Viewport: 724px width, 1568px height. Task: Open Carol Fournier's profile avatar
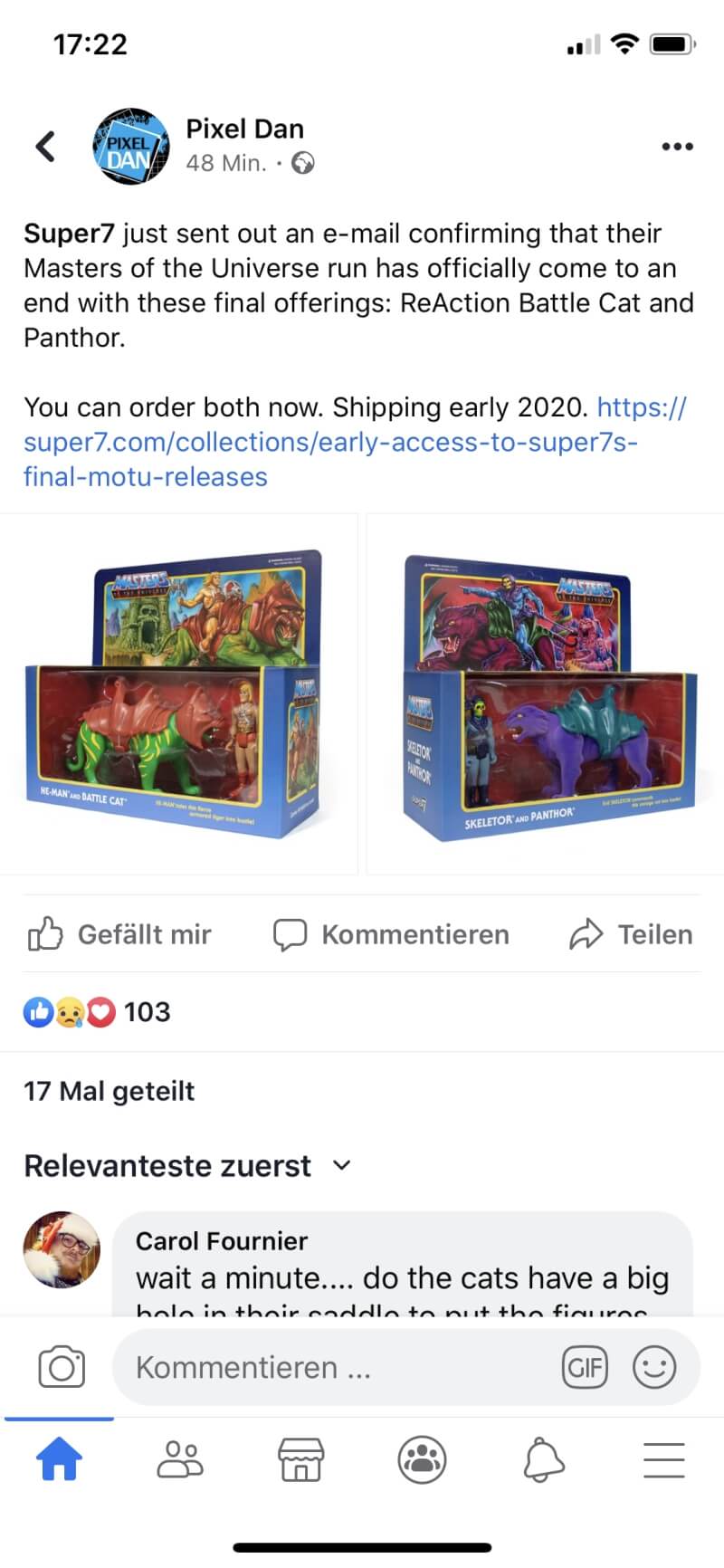(x=62, y=1249)
